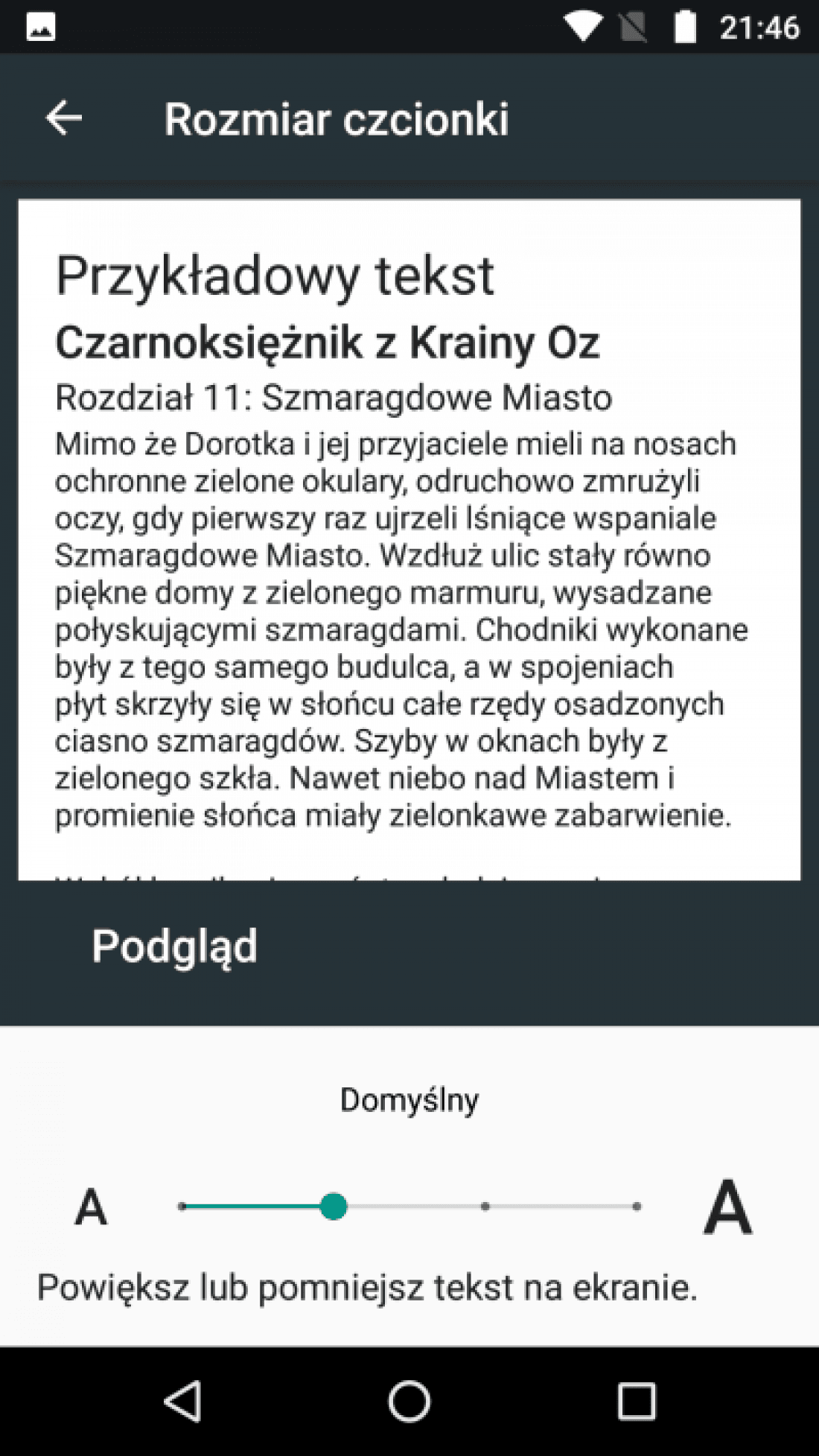Go to Android home screen
Image resolution: width=819 pixels, height=1456 pixels.
(x=409, y=1402)
